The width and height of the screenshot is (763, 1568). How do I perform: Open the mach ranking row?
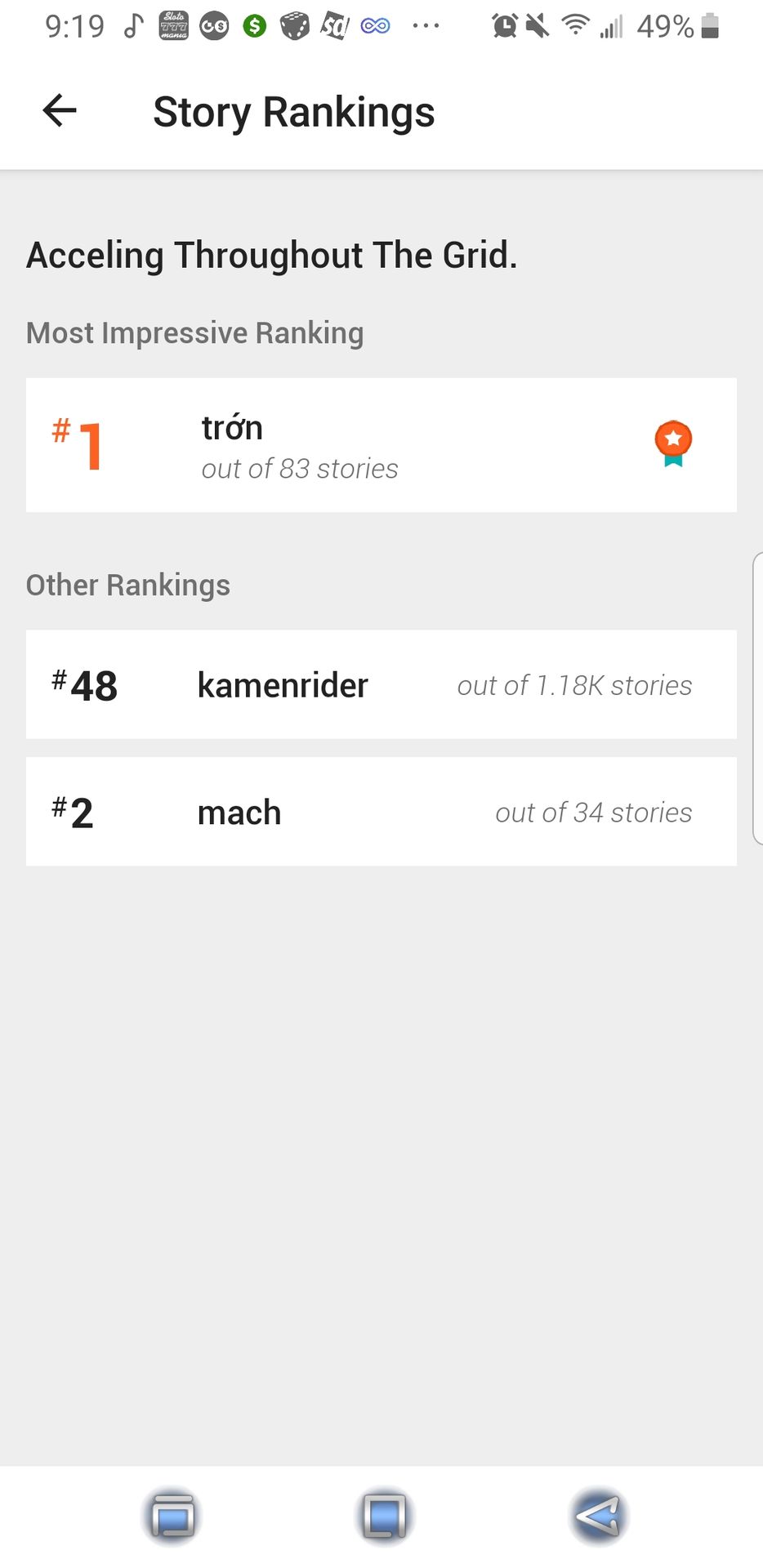point(381,812)
